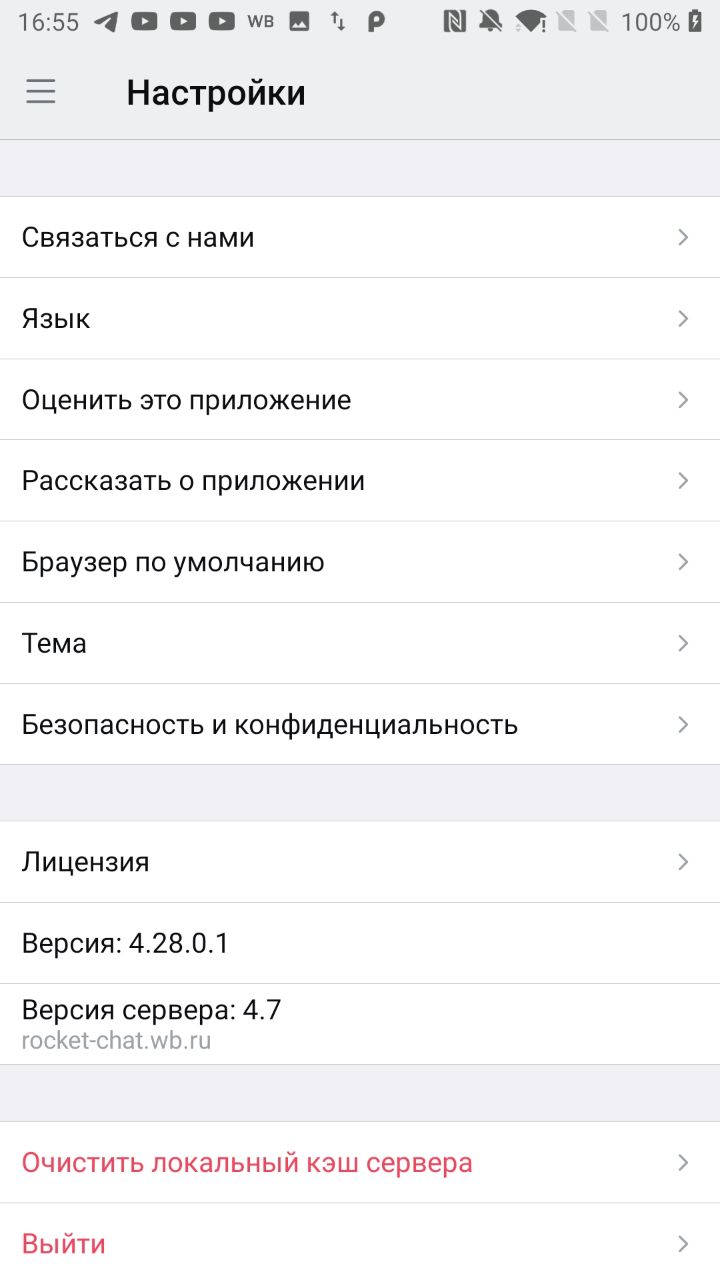
Task: Tap Очистить локальный кэш сервера
Action: (360, 1163)
